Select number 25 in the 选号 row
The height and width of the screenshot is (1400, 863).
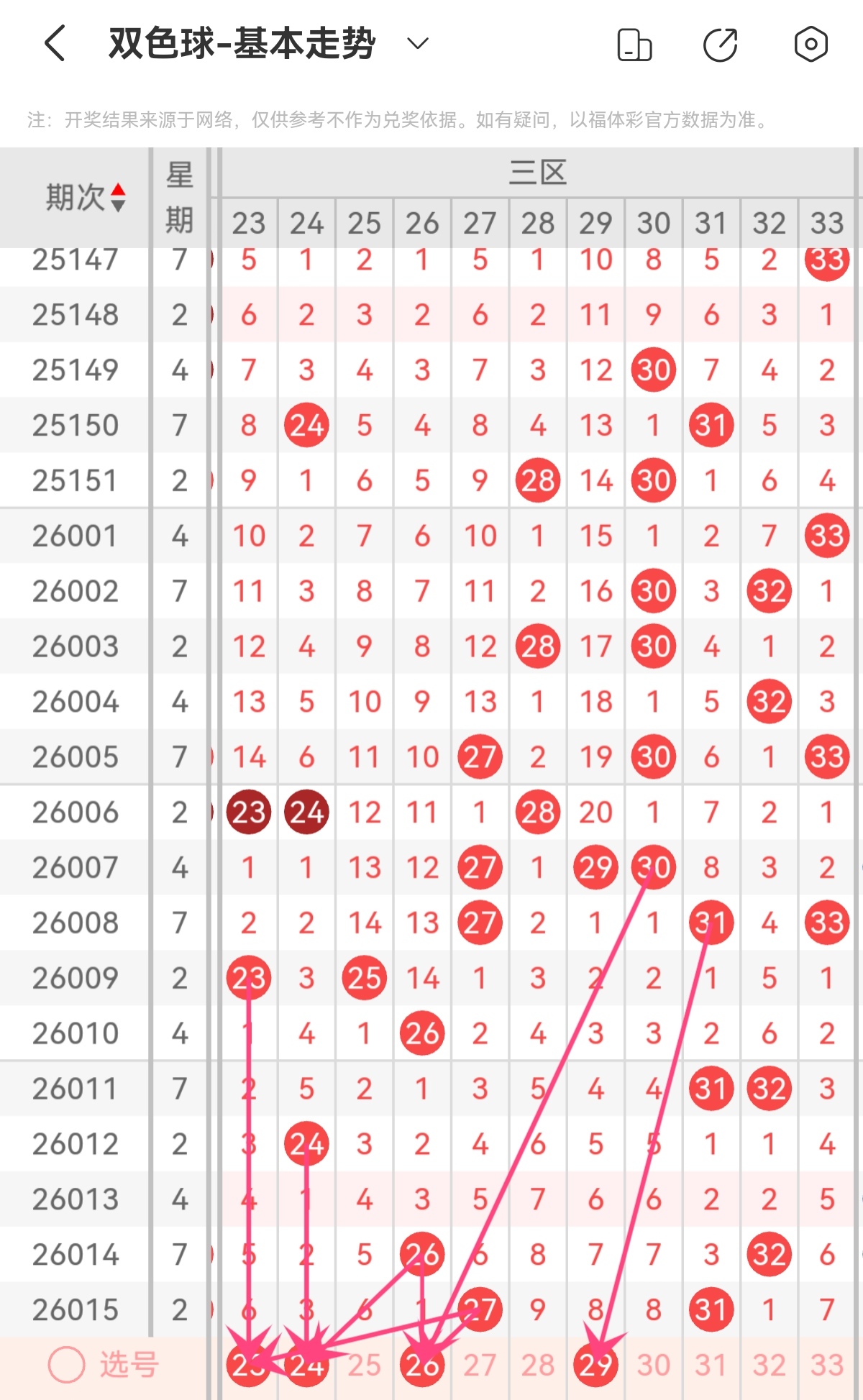(x=365, y=1365)
